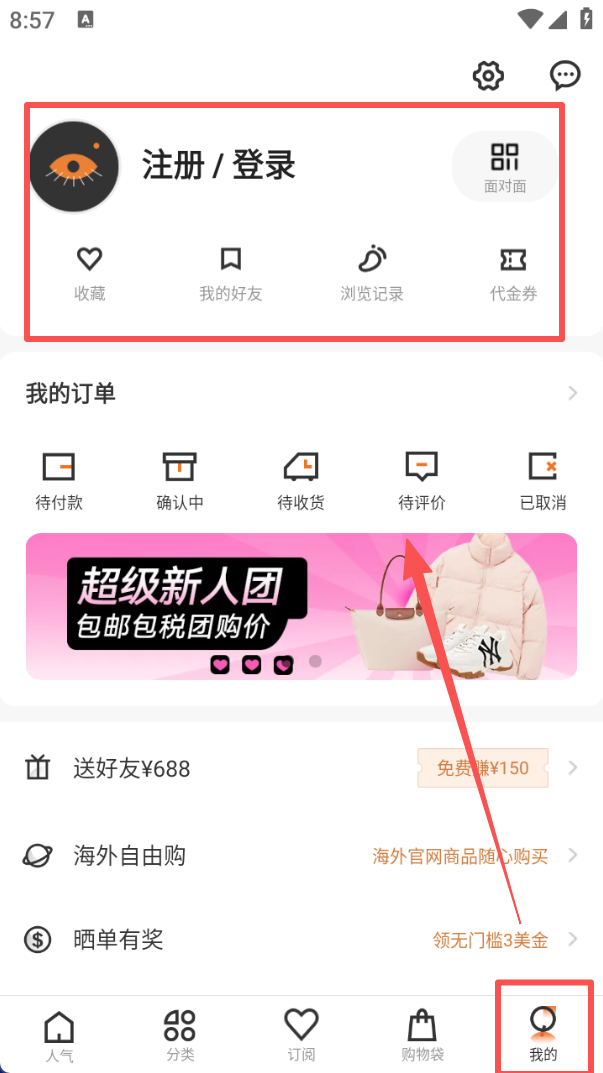
Task: Switch to the 人气 tab
Action: [59, 1035]
